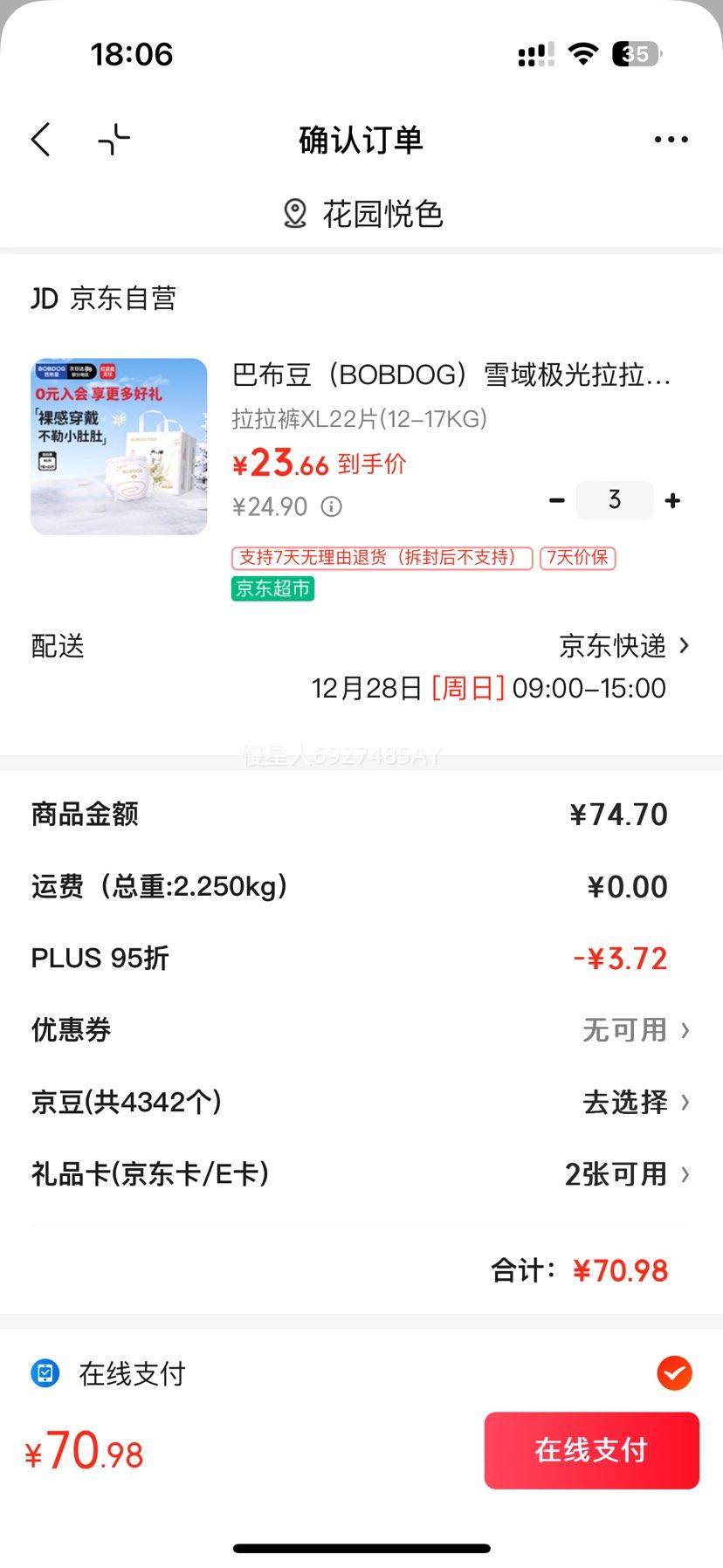Image resolution: width=723 pixels, height=1568 pixels.
Task: Tap the JD 京东自营 store label
Action: (105, 299)
